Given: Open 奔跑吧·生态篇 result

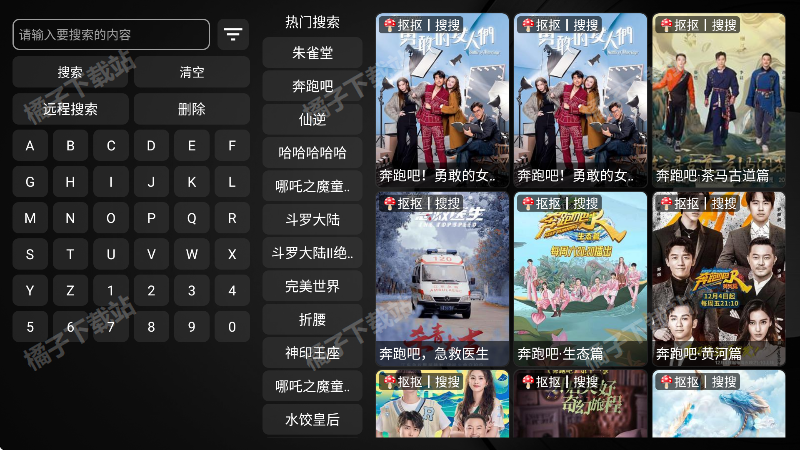Looking at the screenshot, I should click(580, 278).
